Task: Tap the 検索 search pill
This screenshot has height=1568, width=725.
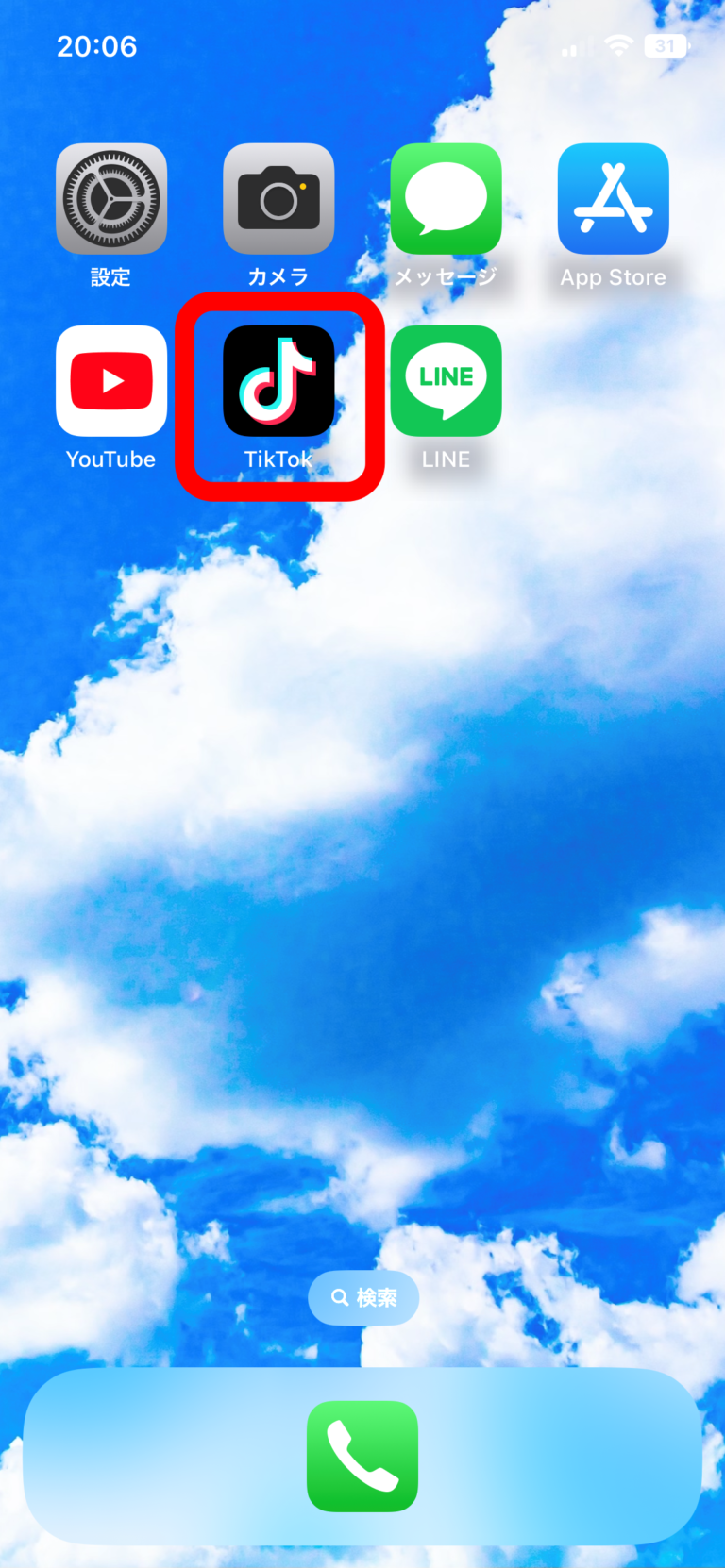Action: [x=363, y=1298]
